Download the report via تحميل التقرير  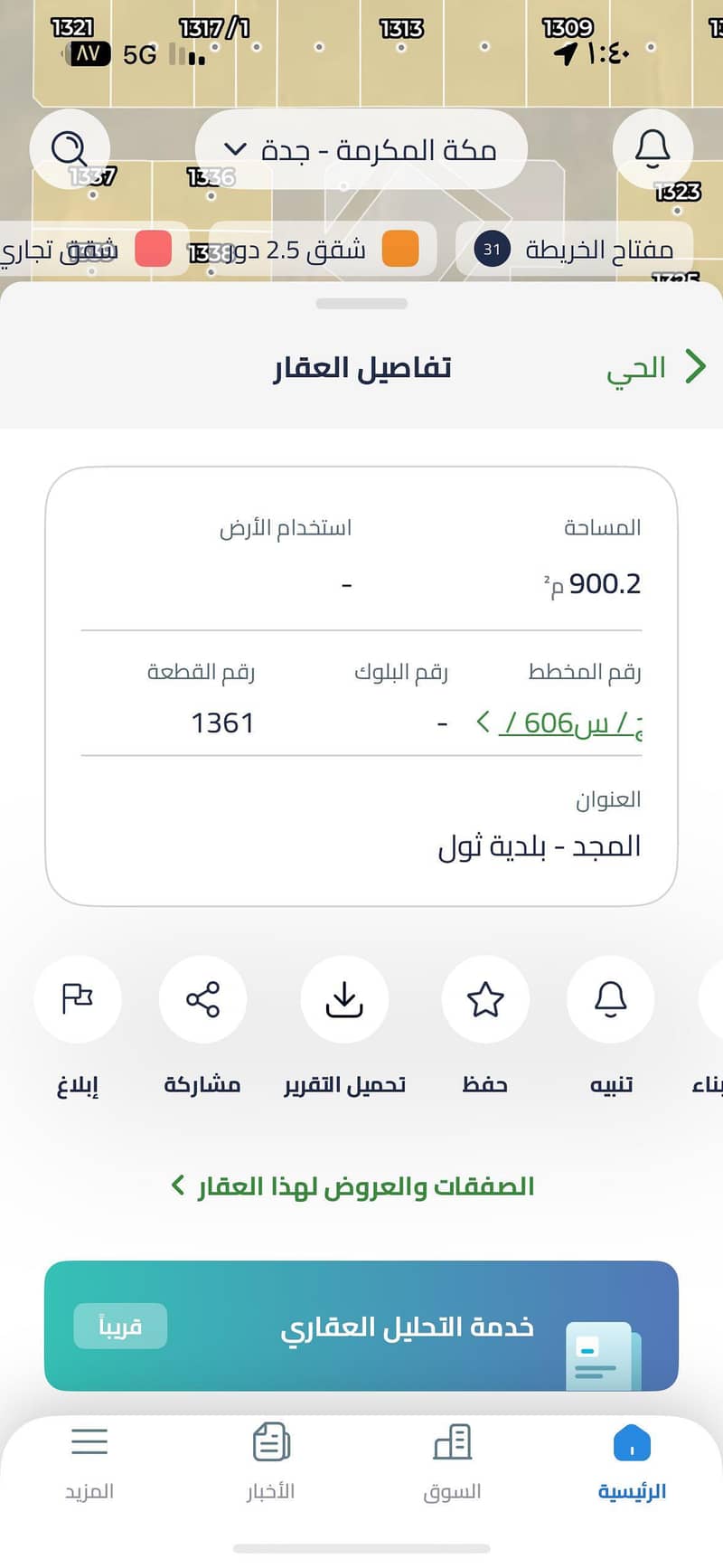point(344,1000)
